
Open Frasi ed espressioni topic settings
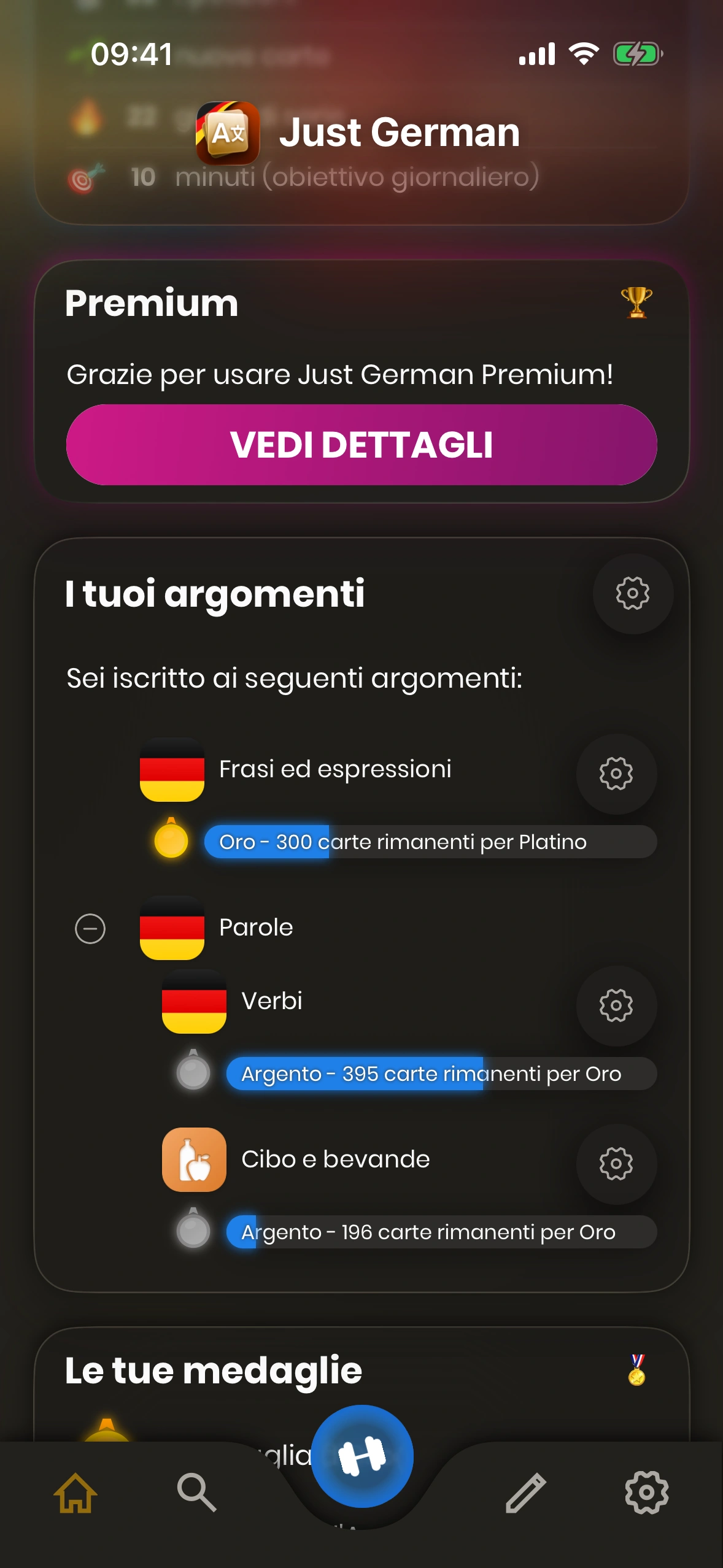point(616,773)
